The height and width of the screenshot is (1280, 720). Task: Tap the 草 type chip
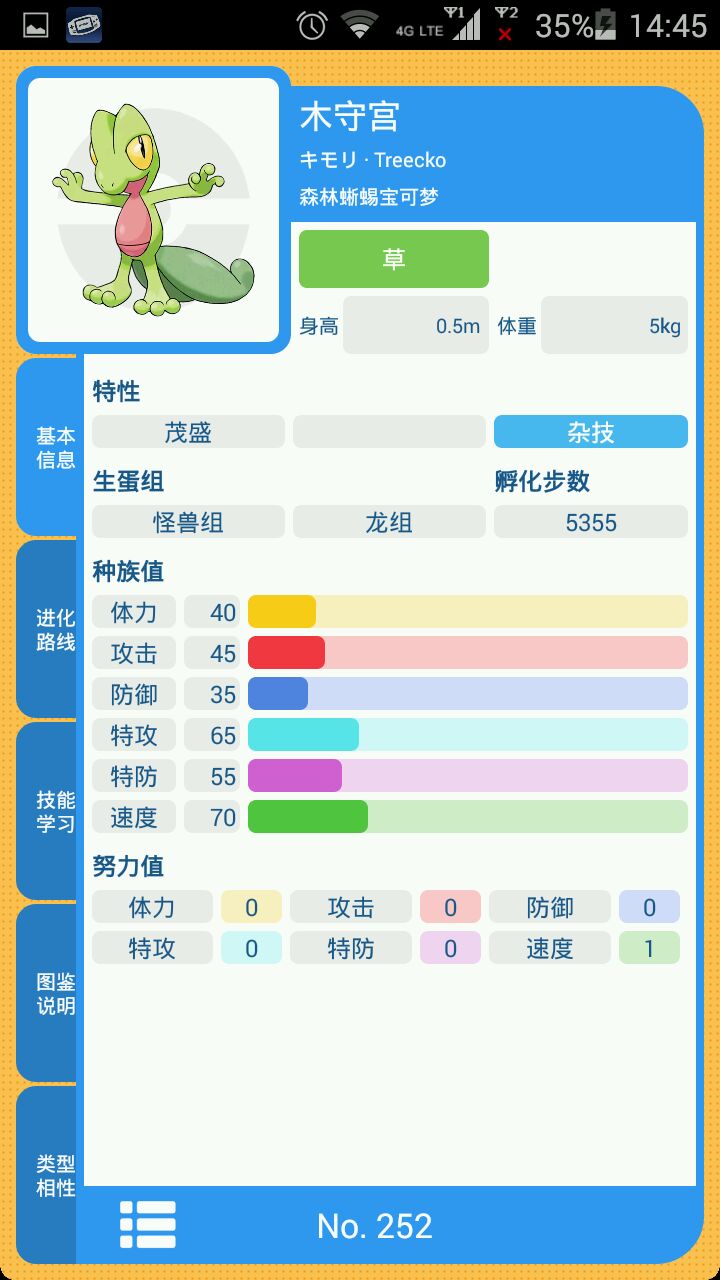point(394,259)
